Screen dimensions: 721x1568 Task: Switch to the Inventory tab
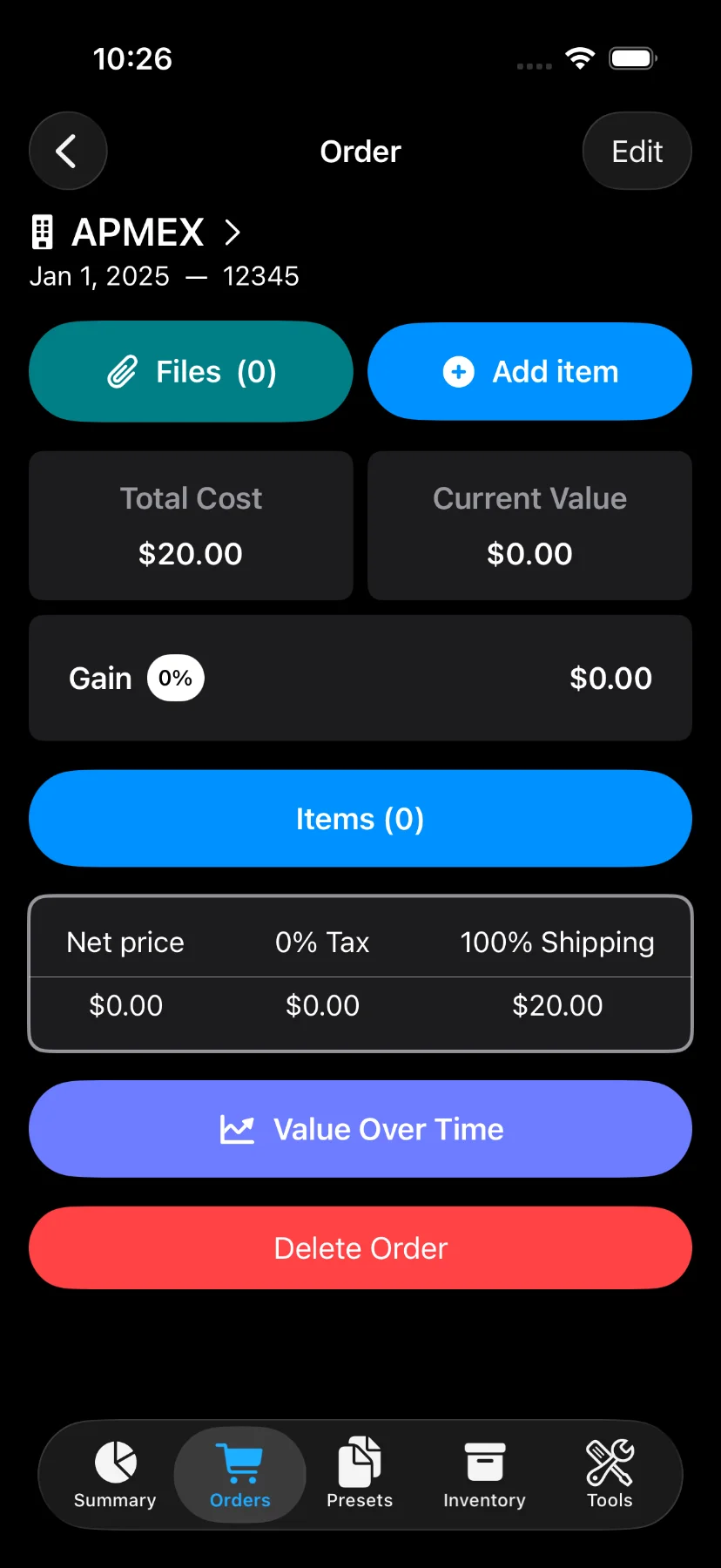coord(484,1474)
